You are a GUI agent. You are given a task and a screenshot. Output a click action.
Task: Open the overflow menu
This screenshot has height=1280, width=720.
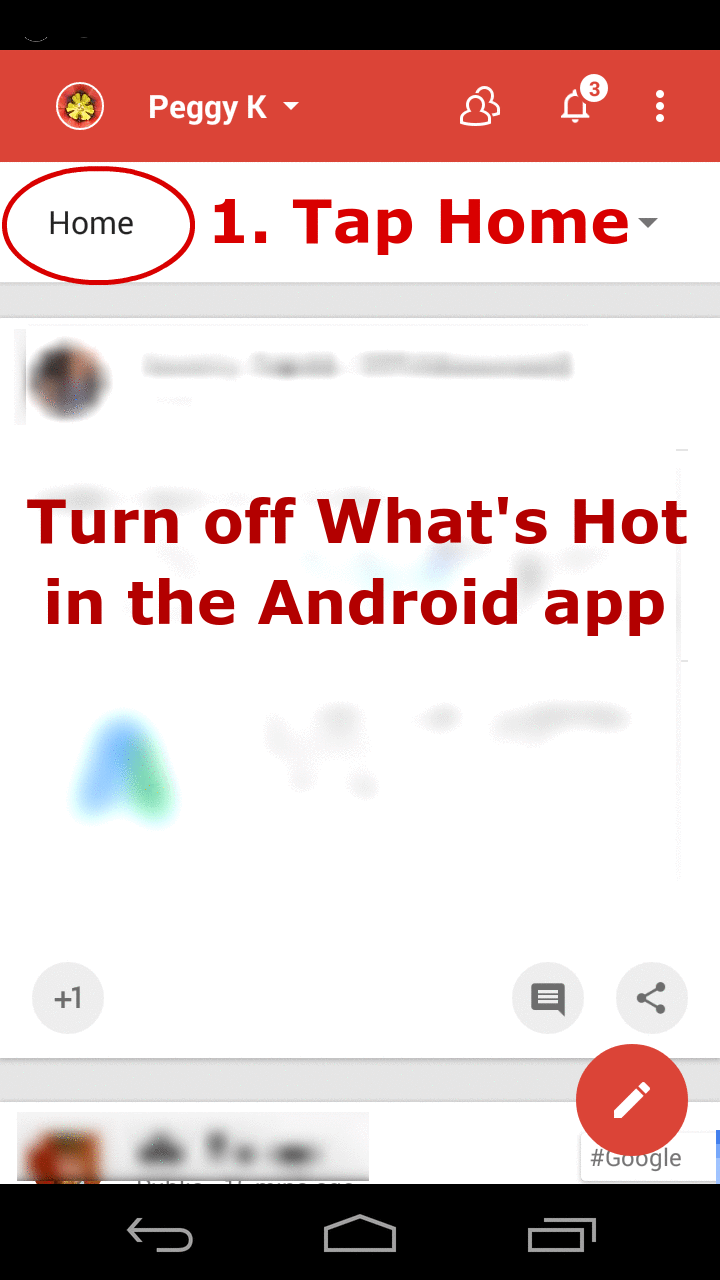(x=659, y=107)
